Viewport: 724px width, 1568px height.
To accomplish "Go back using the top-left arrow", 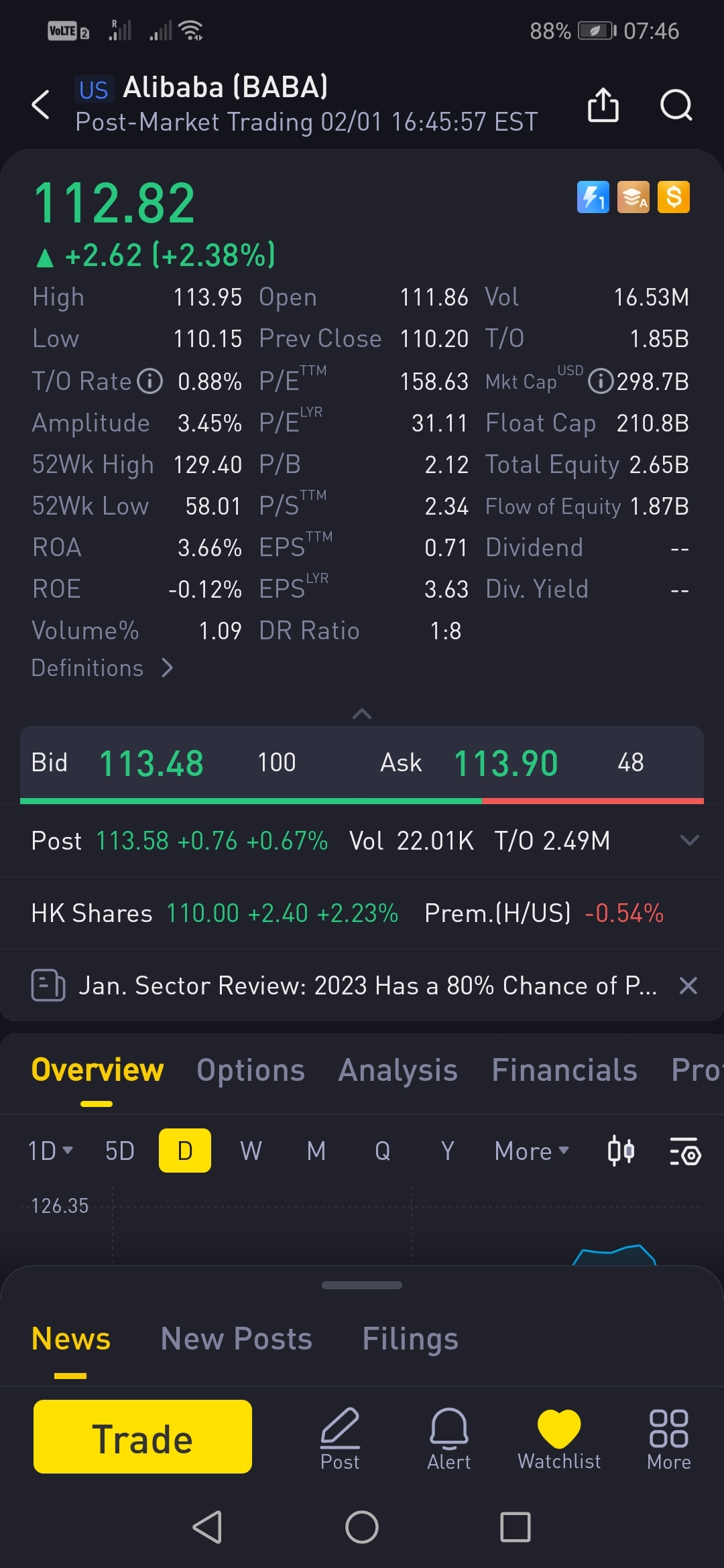I will point(41,105).
